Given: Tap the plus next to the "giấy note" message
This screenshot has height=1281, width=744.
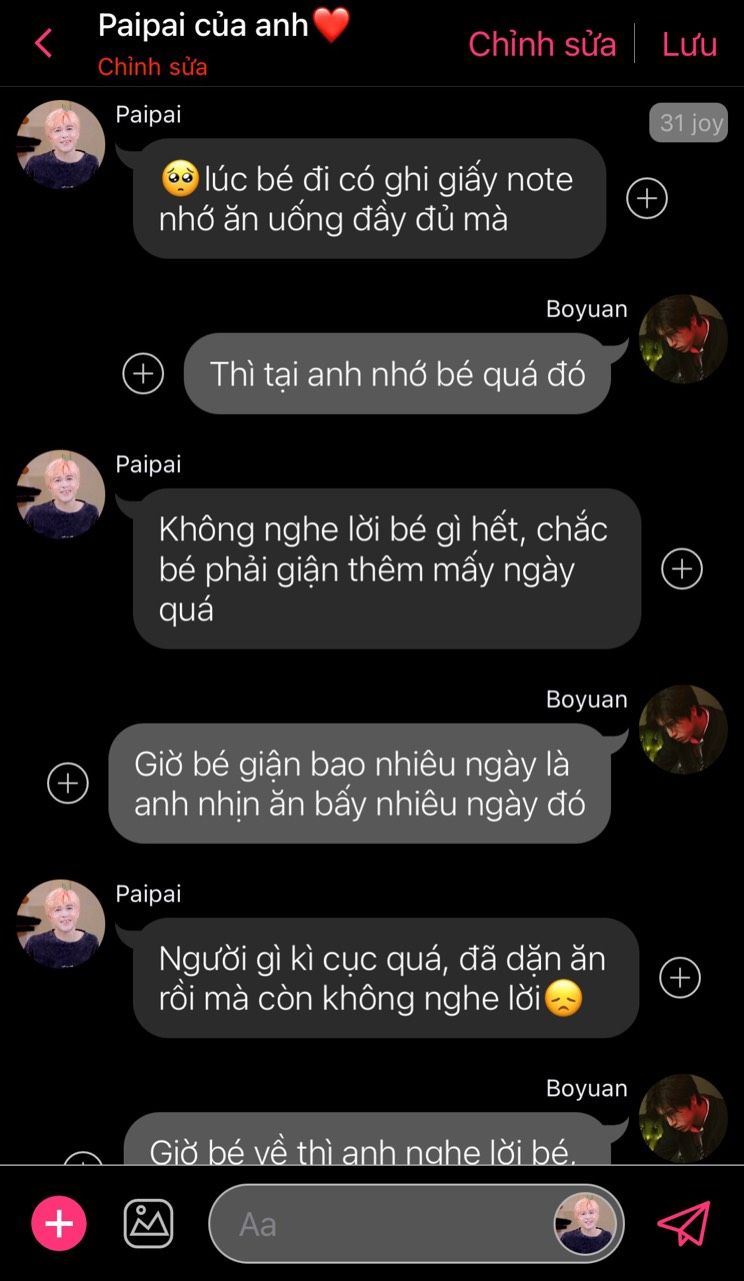Looking at the screenshot, I should (647, 198).
